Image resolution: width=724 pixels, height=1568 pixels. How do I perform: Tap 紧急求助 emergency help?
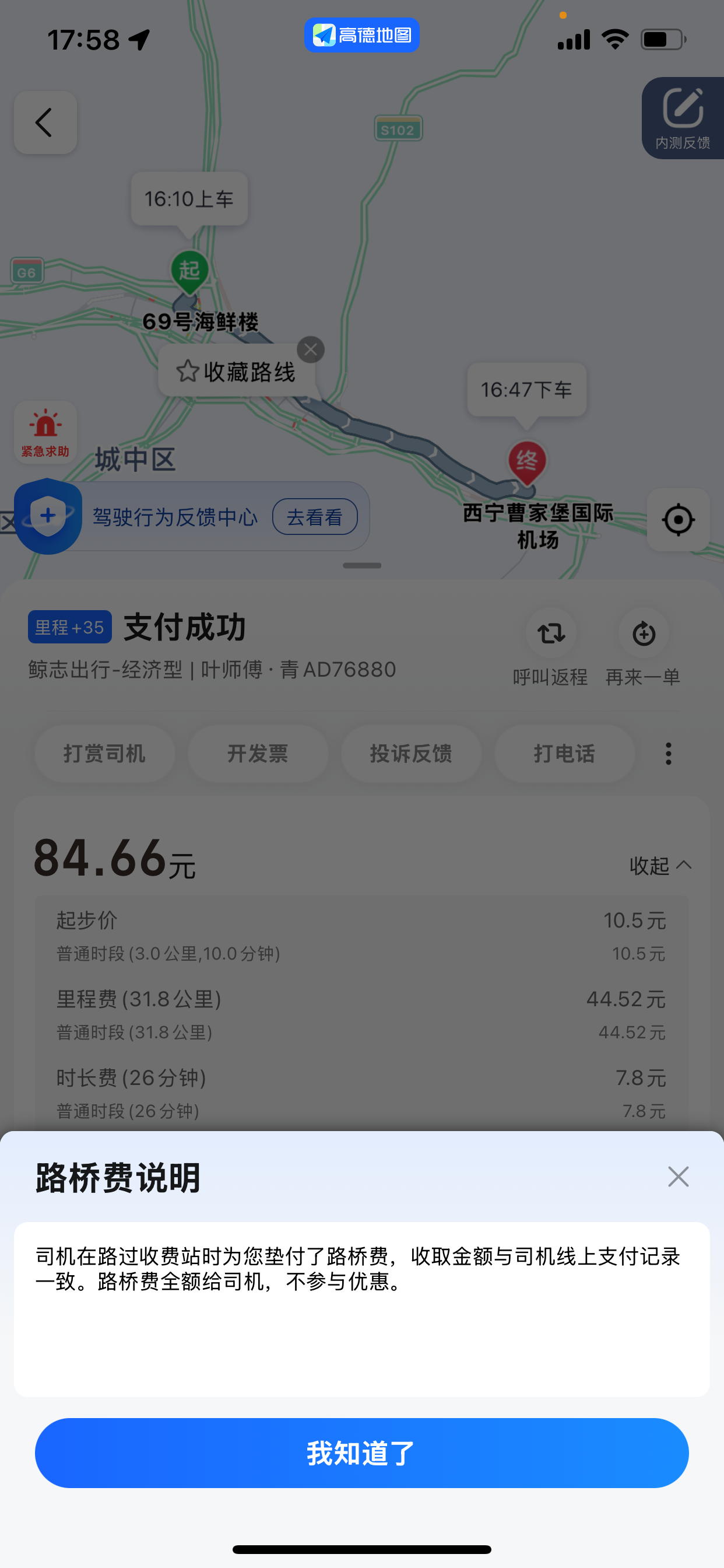[x=45, y=432]
